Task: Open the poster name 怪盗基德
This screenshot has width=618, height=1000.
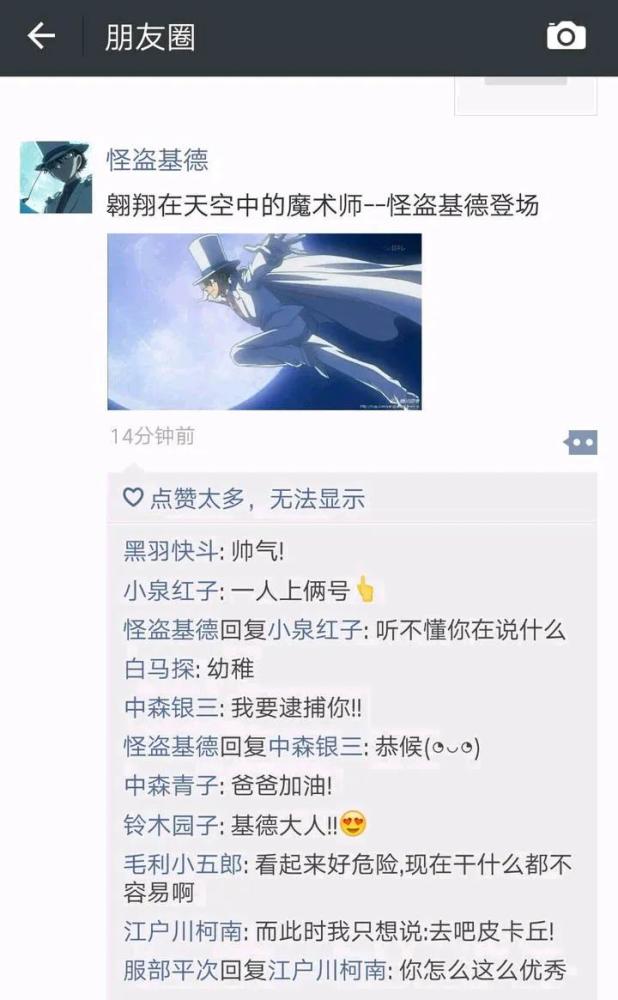Action: (157, 159)
